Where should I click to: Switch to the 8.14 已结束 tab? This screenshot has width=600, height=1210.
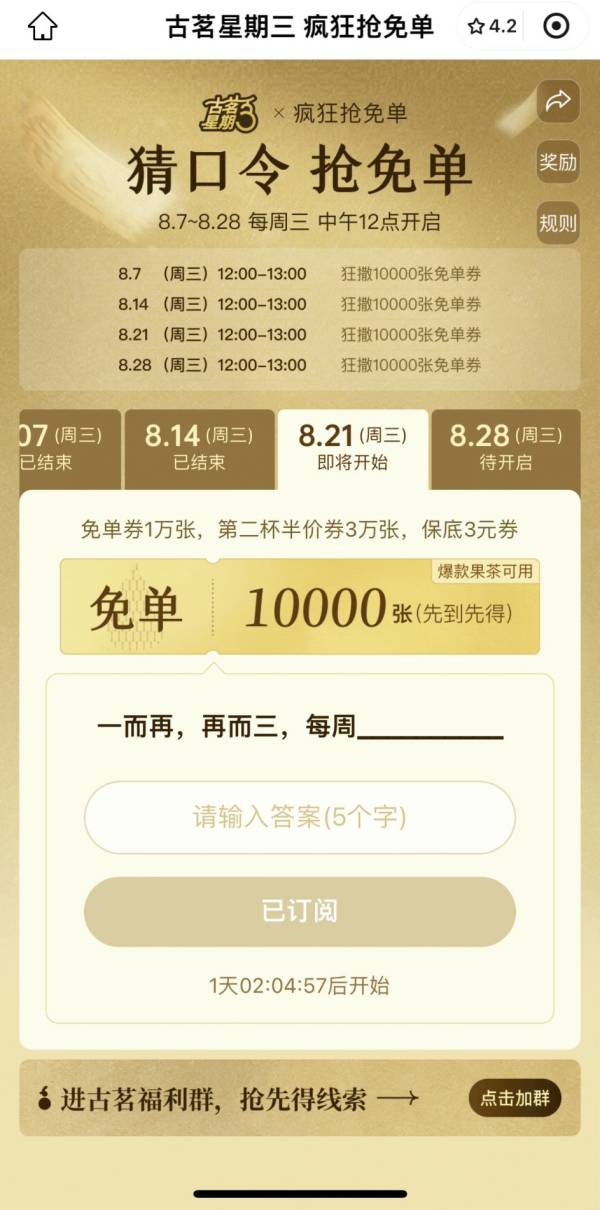pos(199,448)
